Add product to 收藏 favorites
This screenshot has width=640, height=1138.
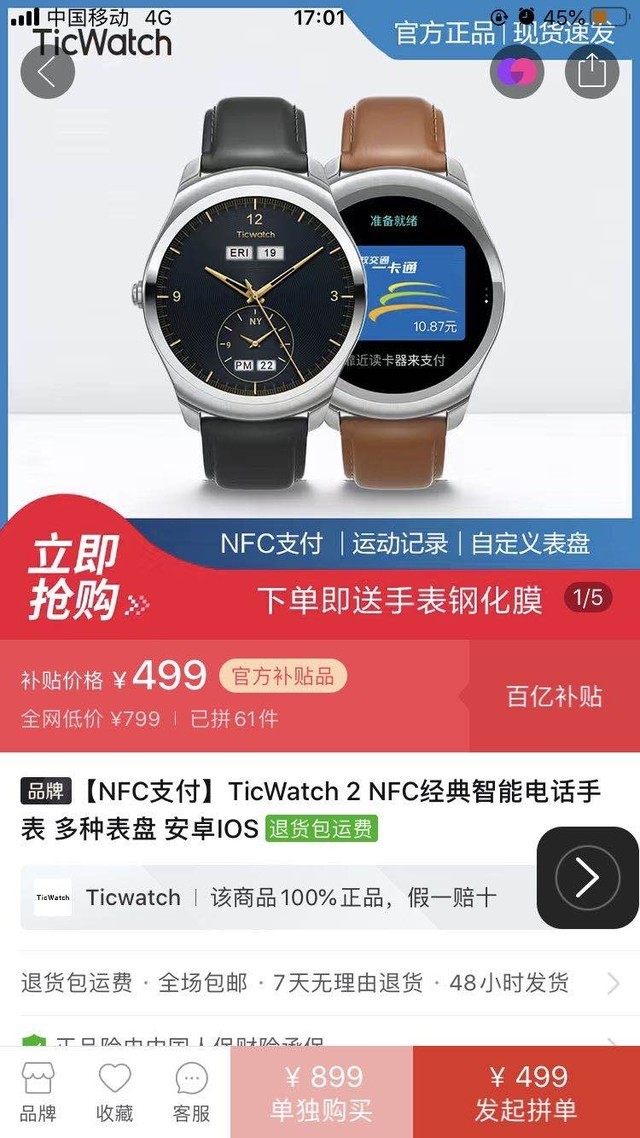pos(115,1092)
